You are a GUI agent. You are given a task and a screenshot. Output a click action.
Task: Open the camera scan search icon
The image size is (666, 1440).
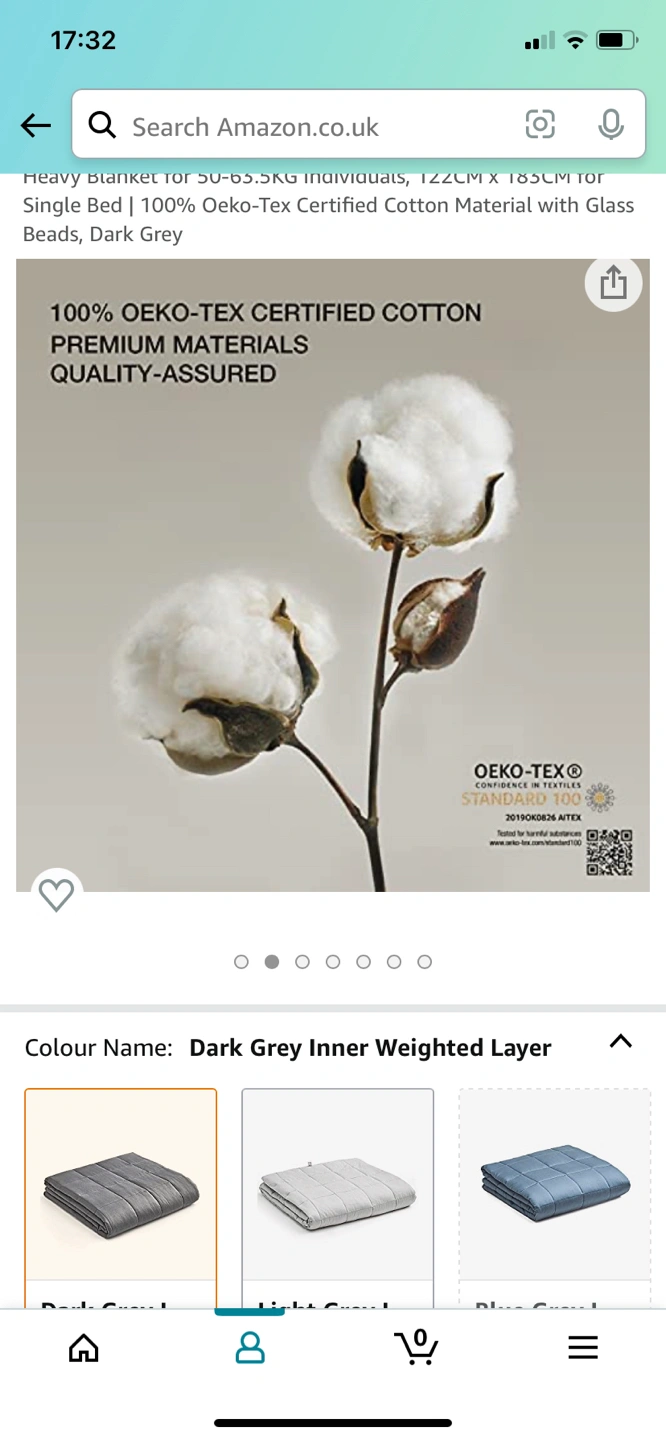click(x=540, y=125)
